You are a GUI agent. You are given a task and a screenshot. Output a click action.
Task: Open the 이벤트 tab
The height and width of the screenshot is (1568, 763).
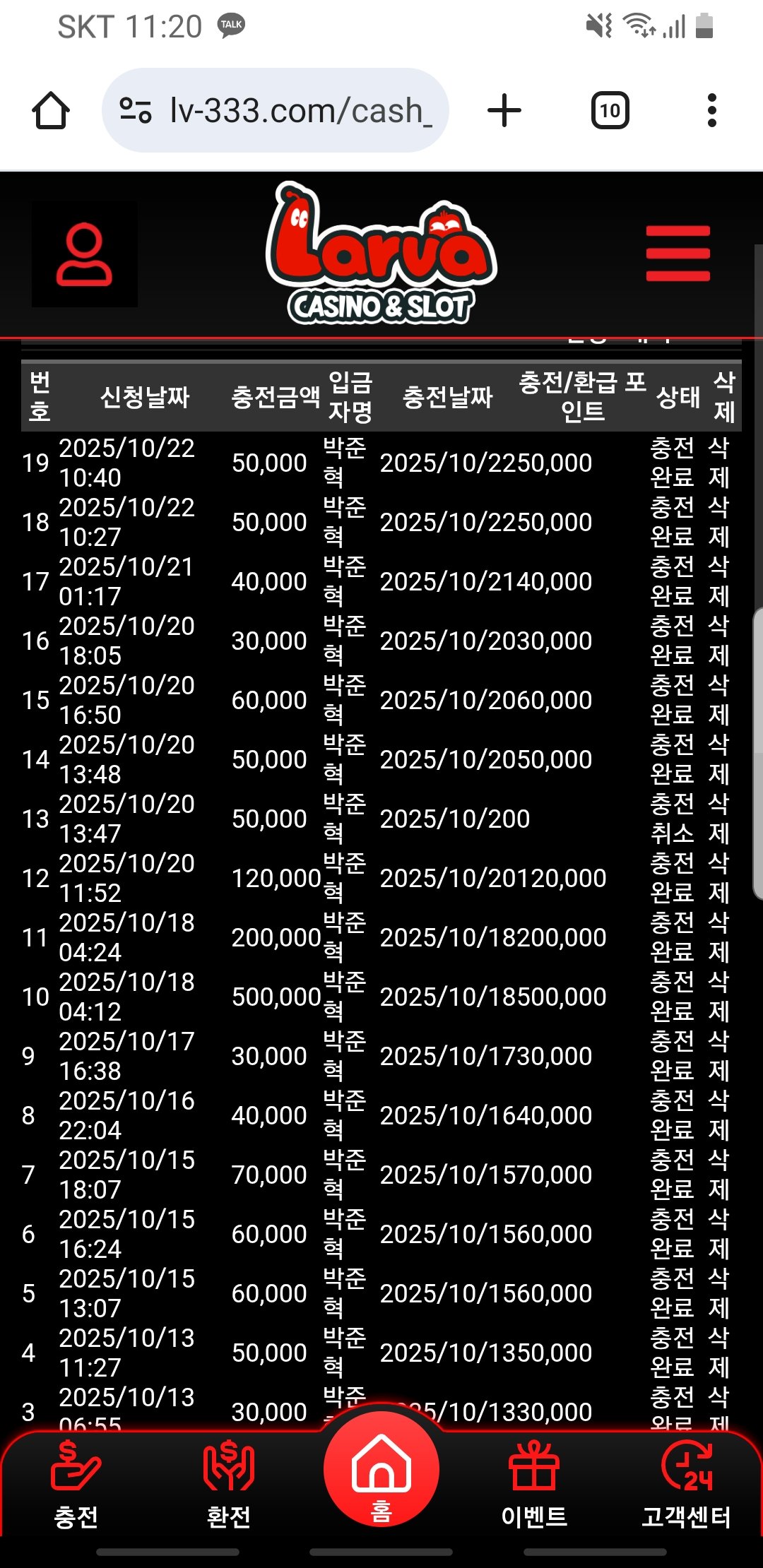pyautogui.click(x=534, y=1483)
